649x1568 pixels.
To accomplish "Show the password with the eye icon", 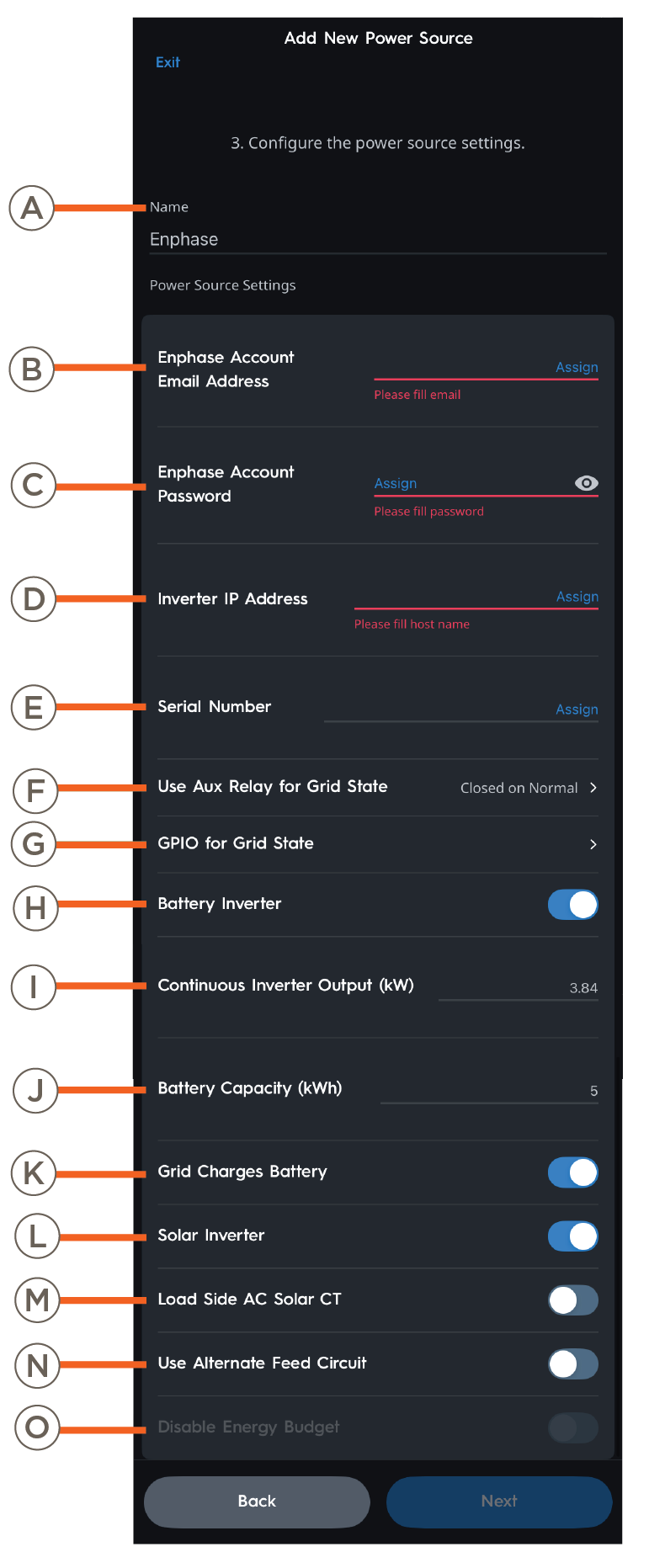I will pos(586,483).
